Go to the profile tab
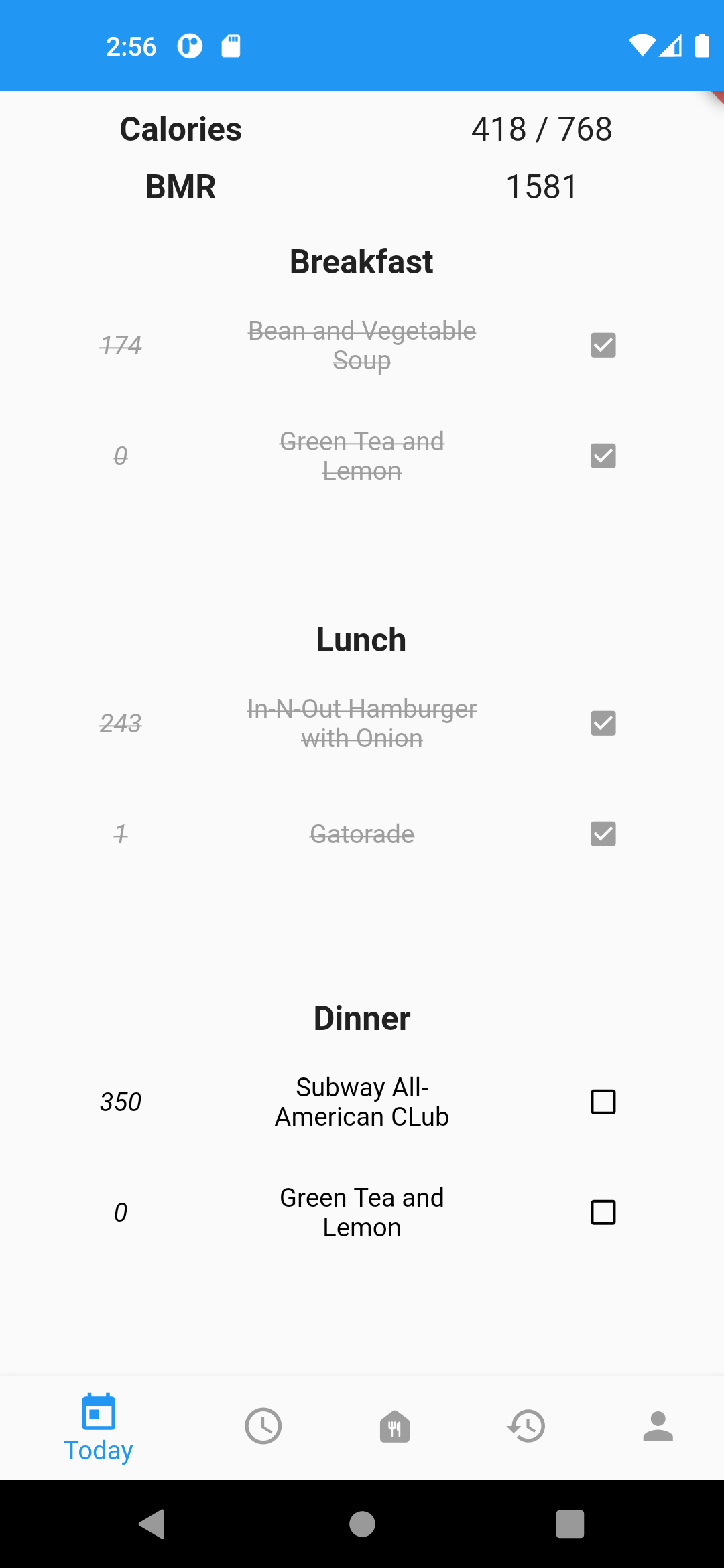The image size is (724, 1568). 658,1426
